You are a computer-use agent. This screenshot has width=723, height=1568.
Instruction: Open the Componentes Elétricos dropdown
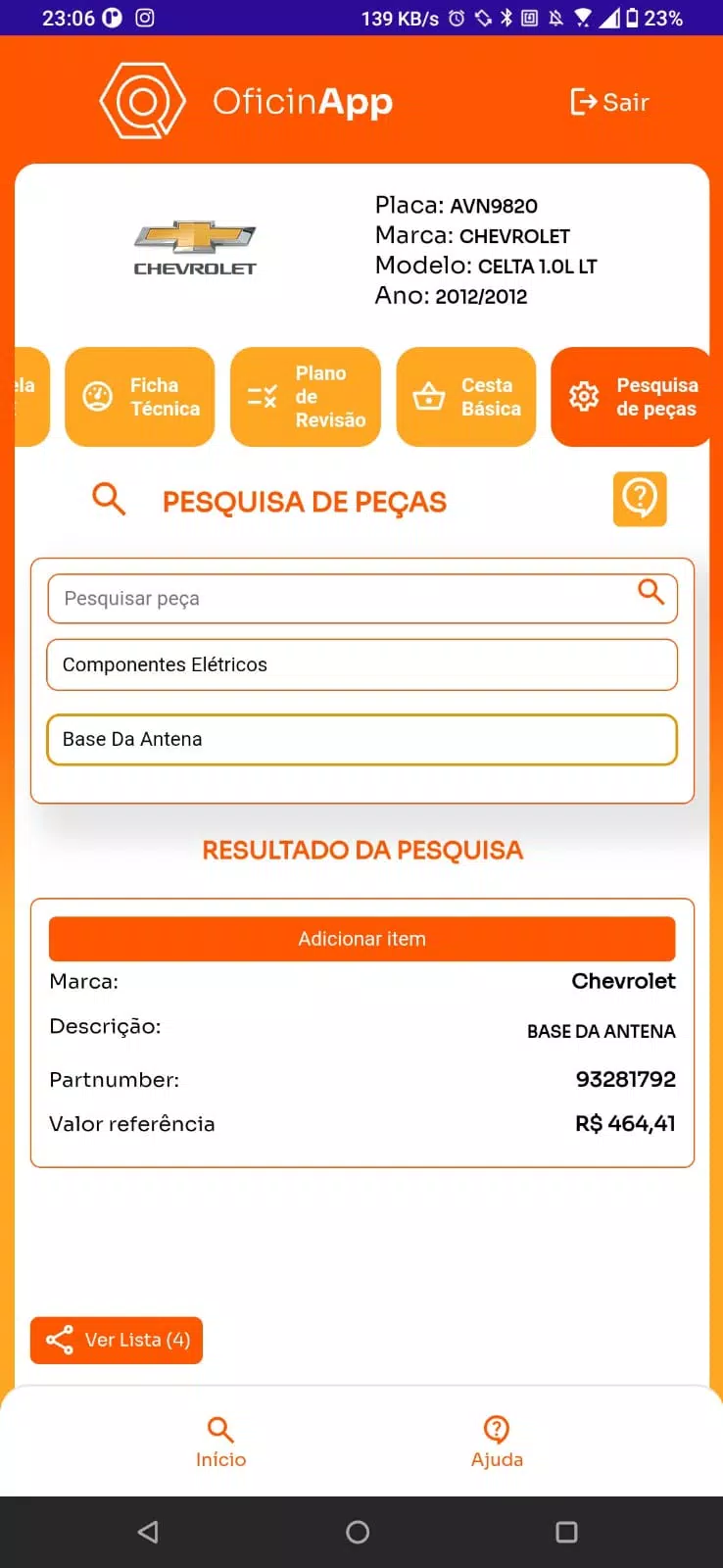click(361, 664)
